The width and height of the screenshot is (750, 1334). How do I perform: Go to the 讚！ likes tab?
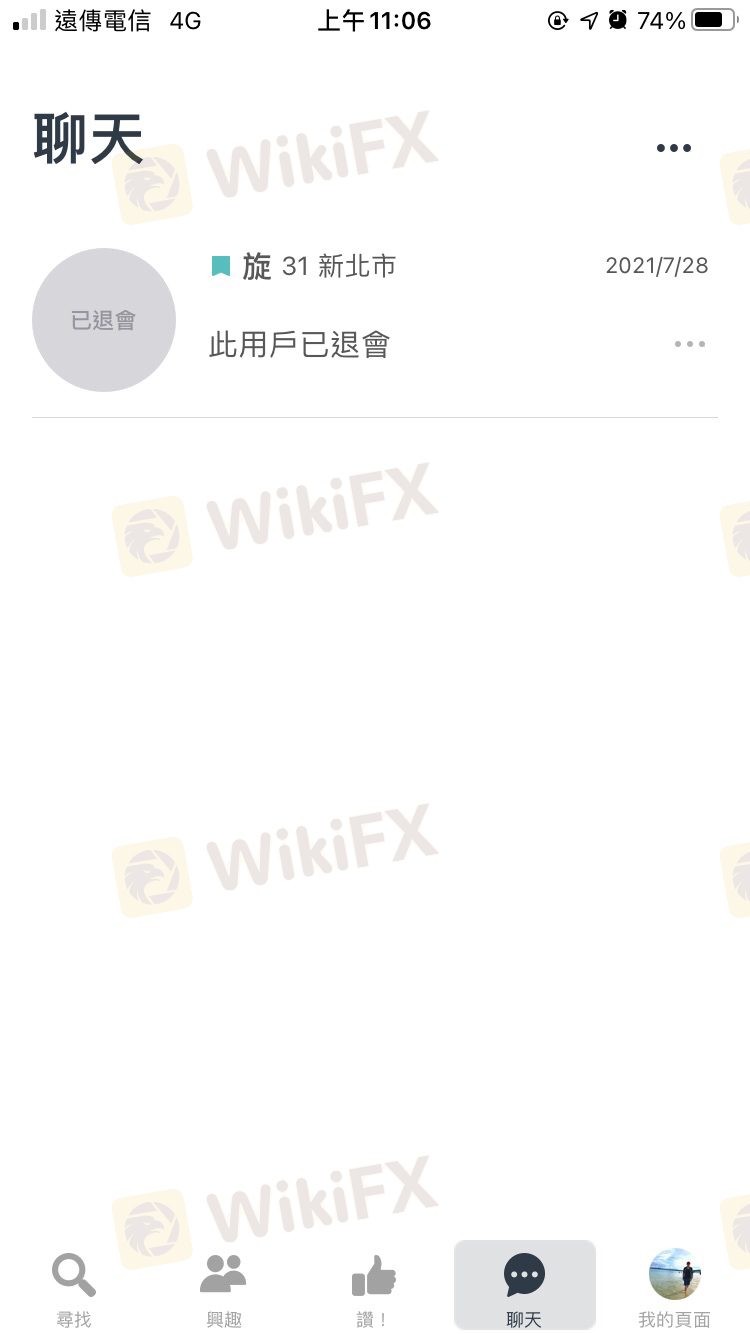point(373,1288)
